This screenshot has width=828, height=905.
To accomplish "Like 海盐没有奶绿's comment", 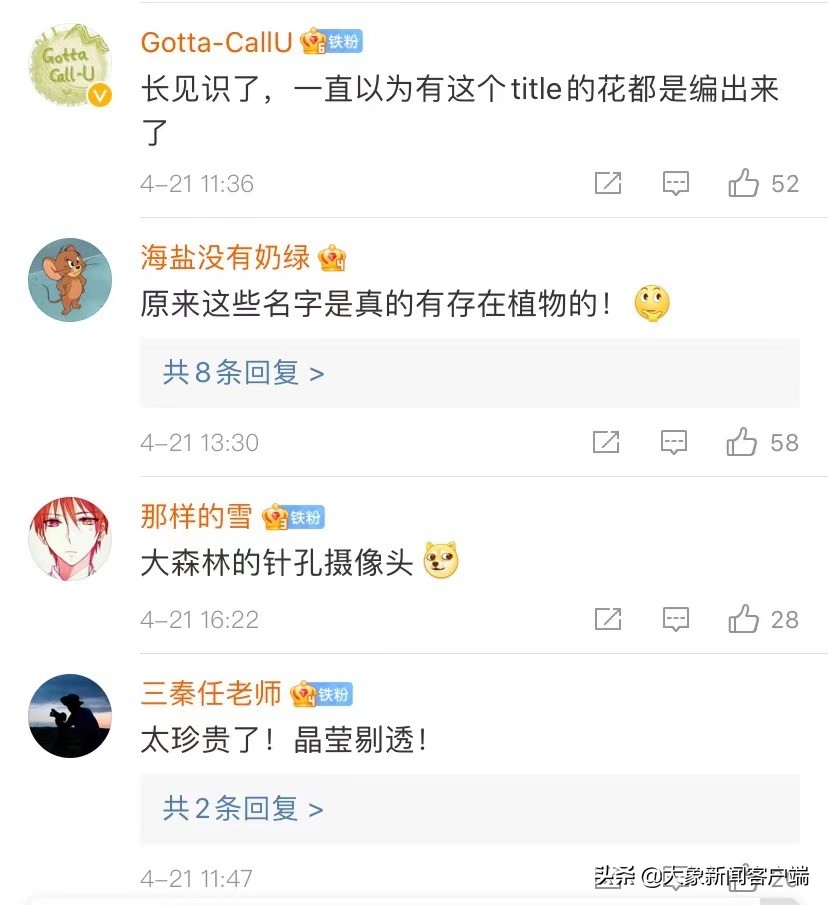I will click(x=743, y=442).
